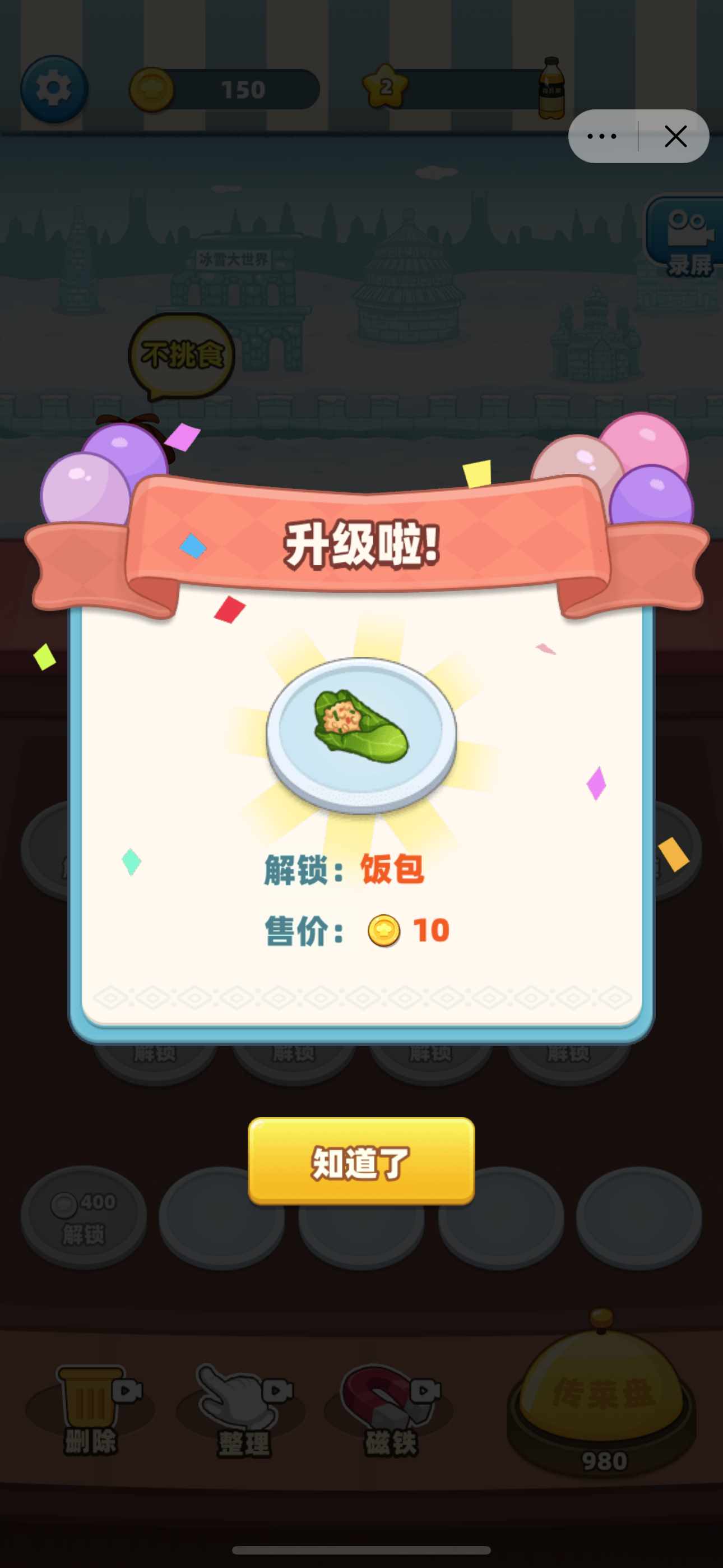The height and width of the screenshot is (1568, 723).
Task: Close the mini program with X
Action: [675, 136]
